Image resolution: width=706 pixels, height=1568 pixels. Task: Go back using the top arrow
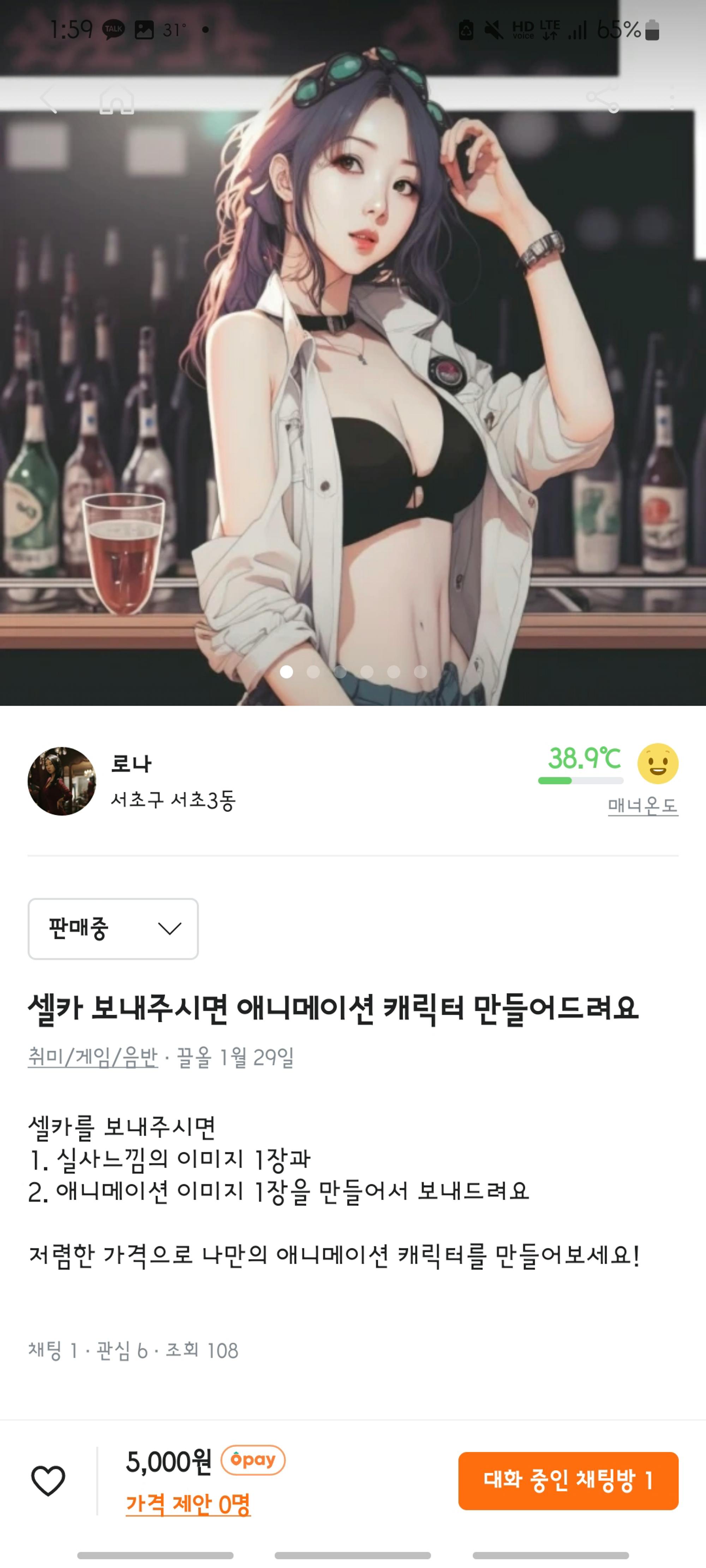pos(49,99)
